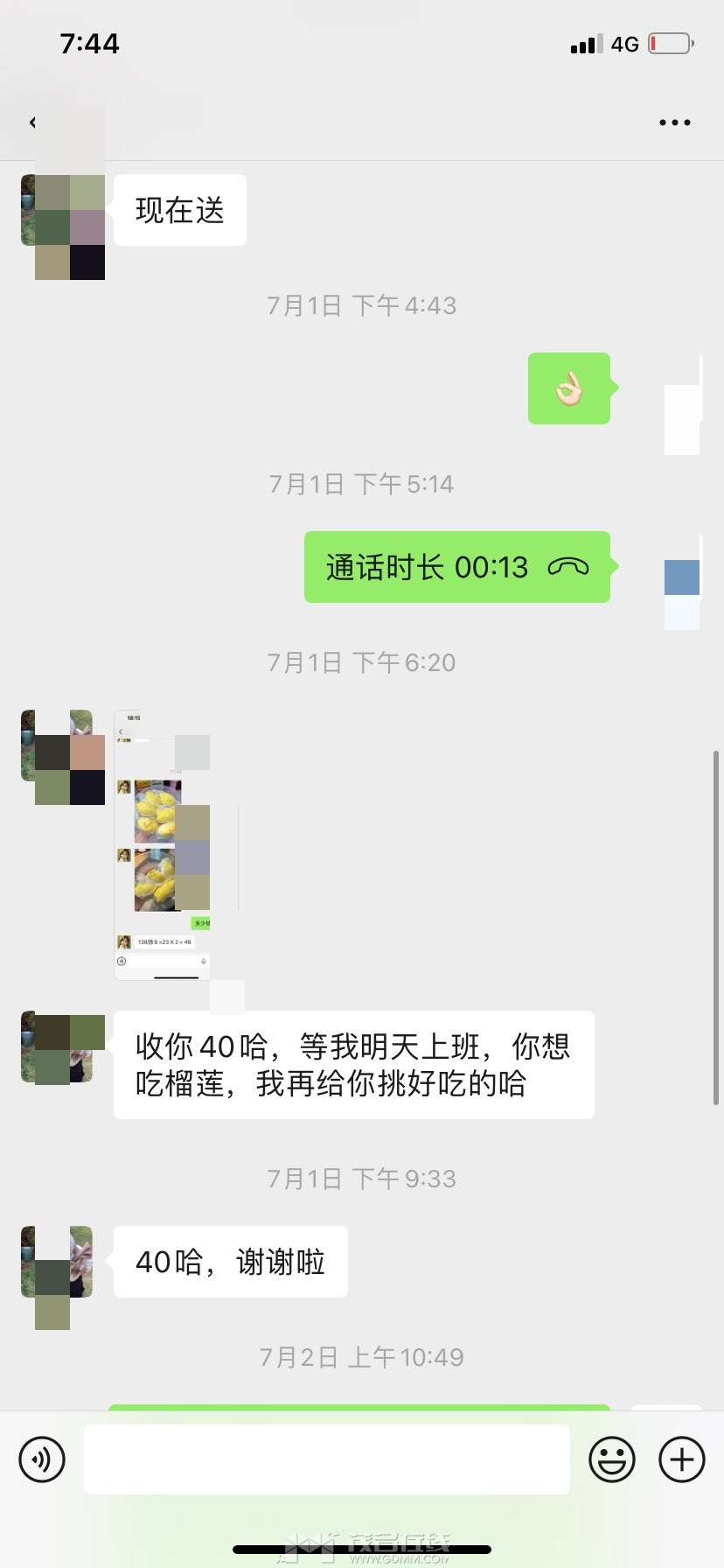Open contact avatar beside 现在送 message
724x1568 pixels.
pos(57,210)
